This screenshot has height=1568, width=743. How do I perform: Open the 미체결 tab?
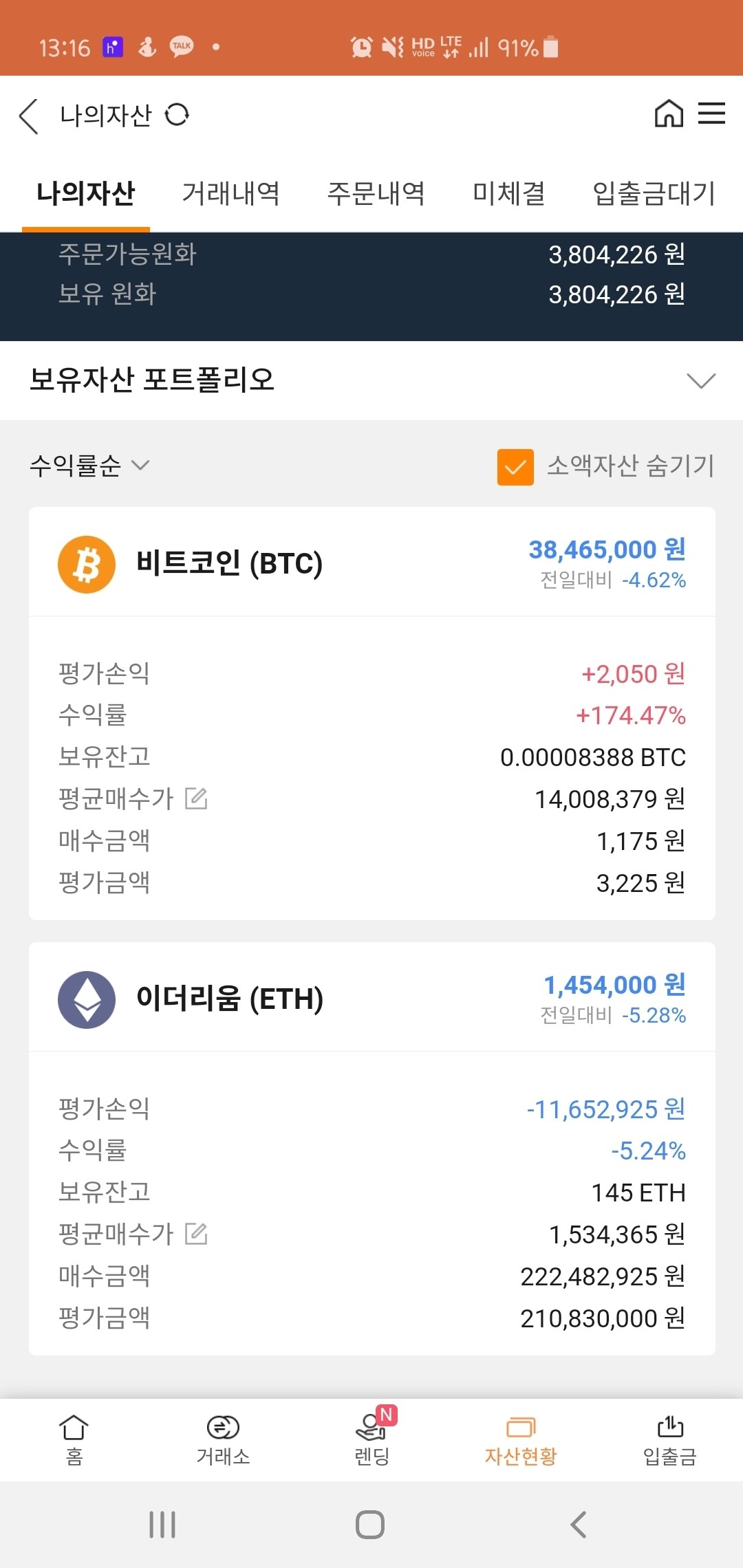509,193
